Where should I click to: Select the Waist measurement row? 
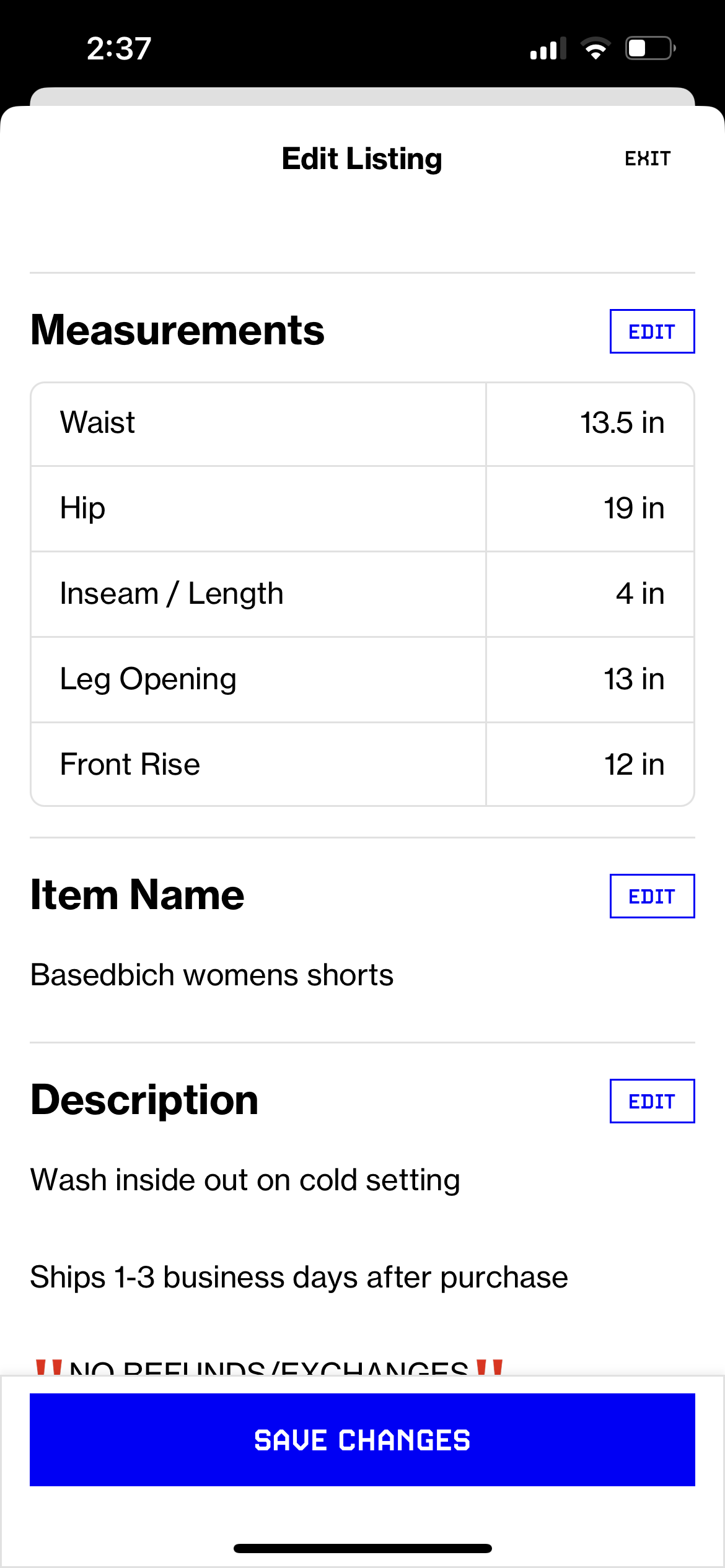257,423
